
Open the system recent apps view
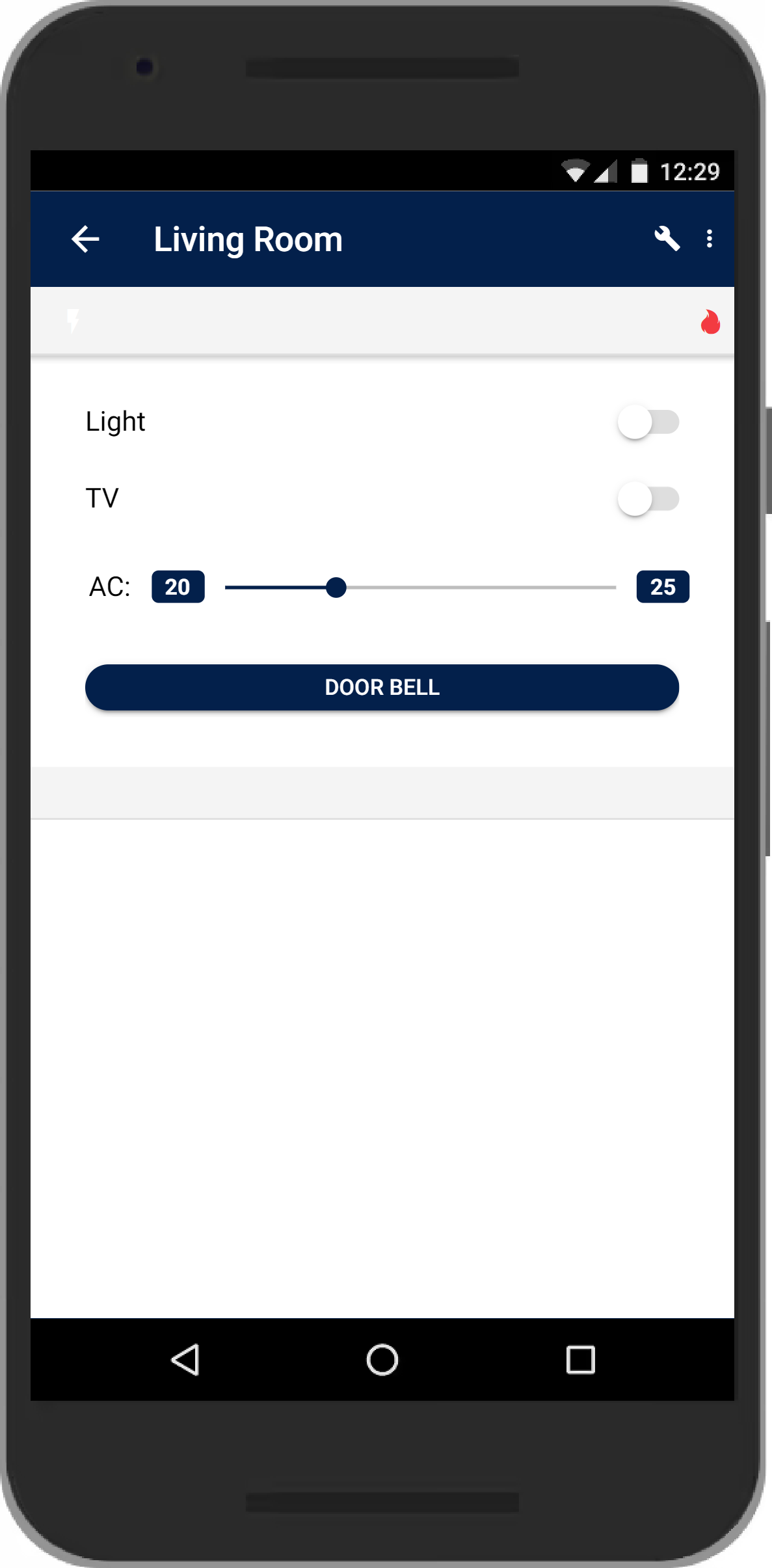pyautogui.click(x=580, y=1360)
